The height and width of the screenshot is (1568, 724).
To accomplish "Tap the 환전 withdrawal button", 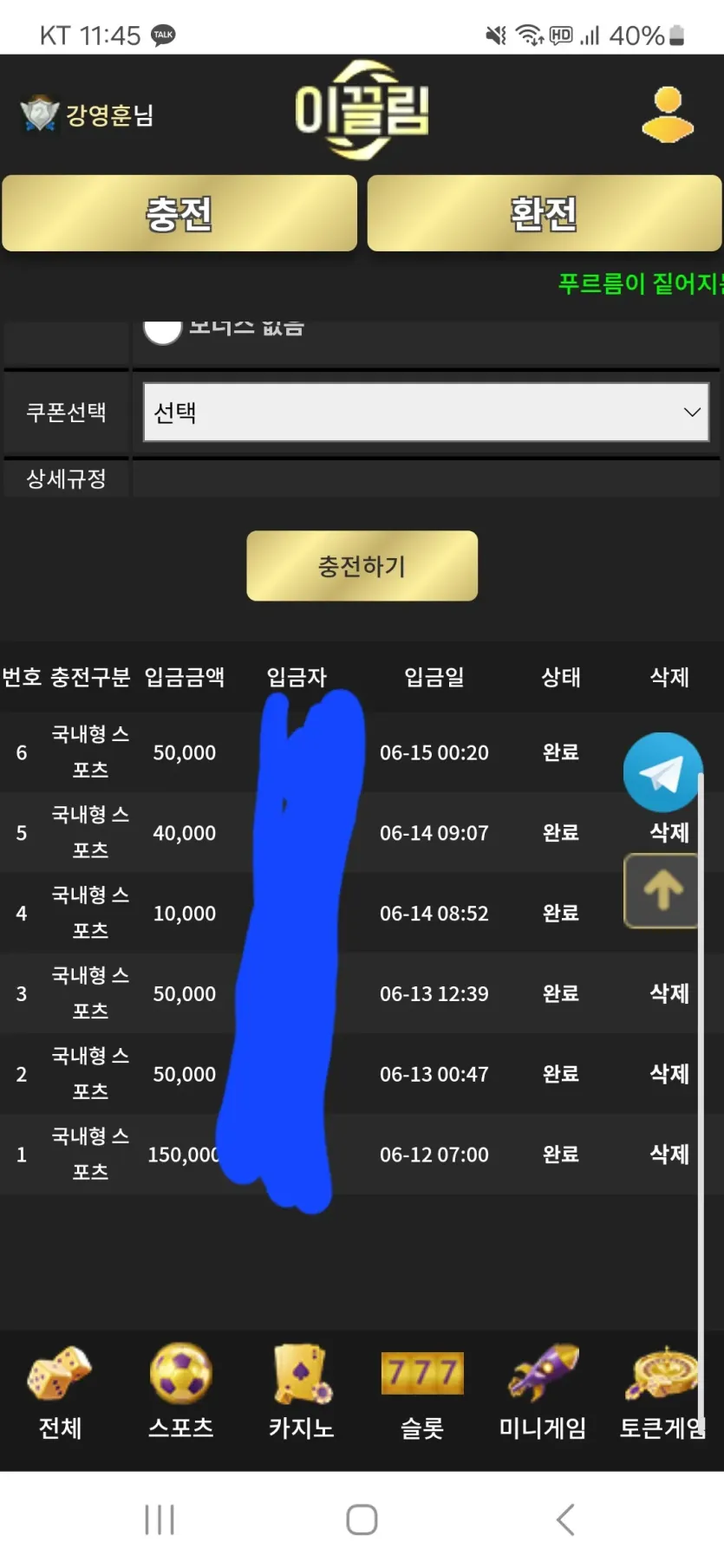I will click(545, 213).
